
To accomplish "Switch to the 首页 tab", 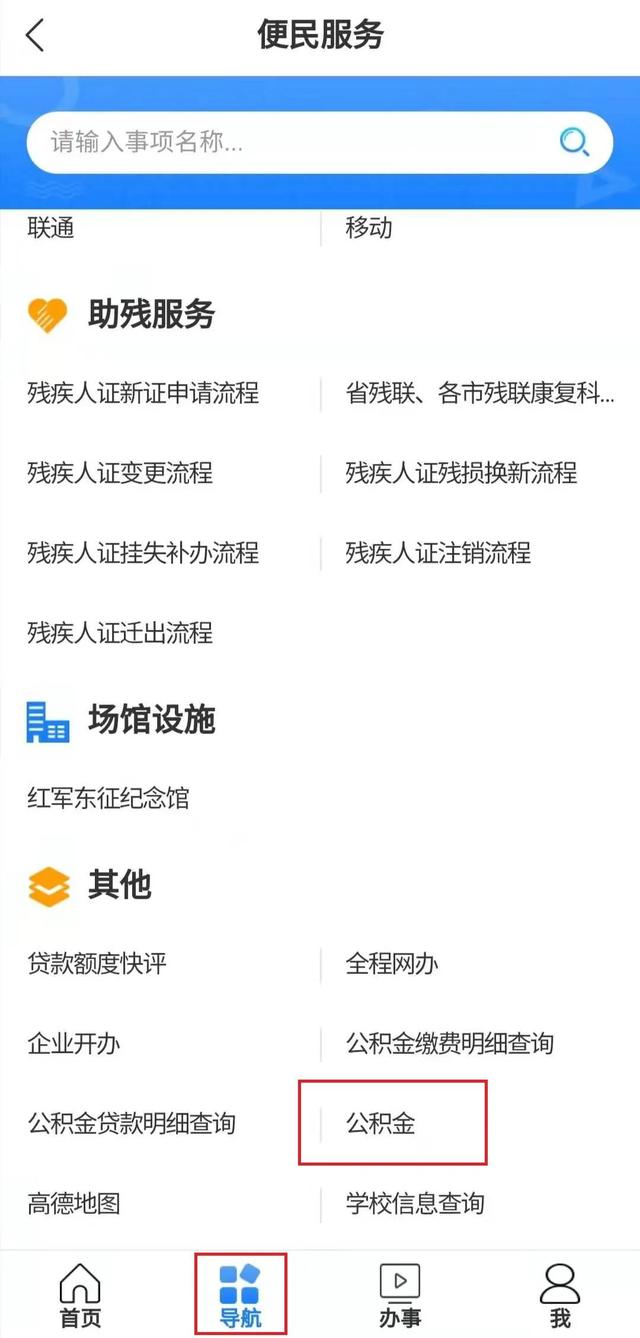I will pos(80,1294).
